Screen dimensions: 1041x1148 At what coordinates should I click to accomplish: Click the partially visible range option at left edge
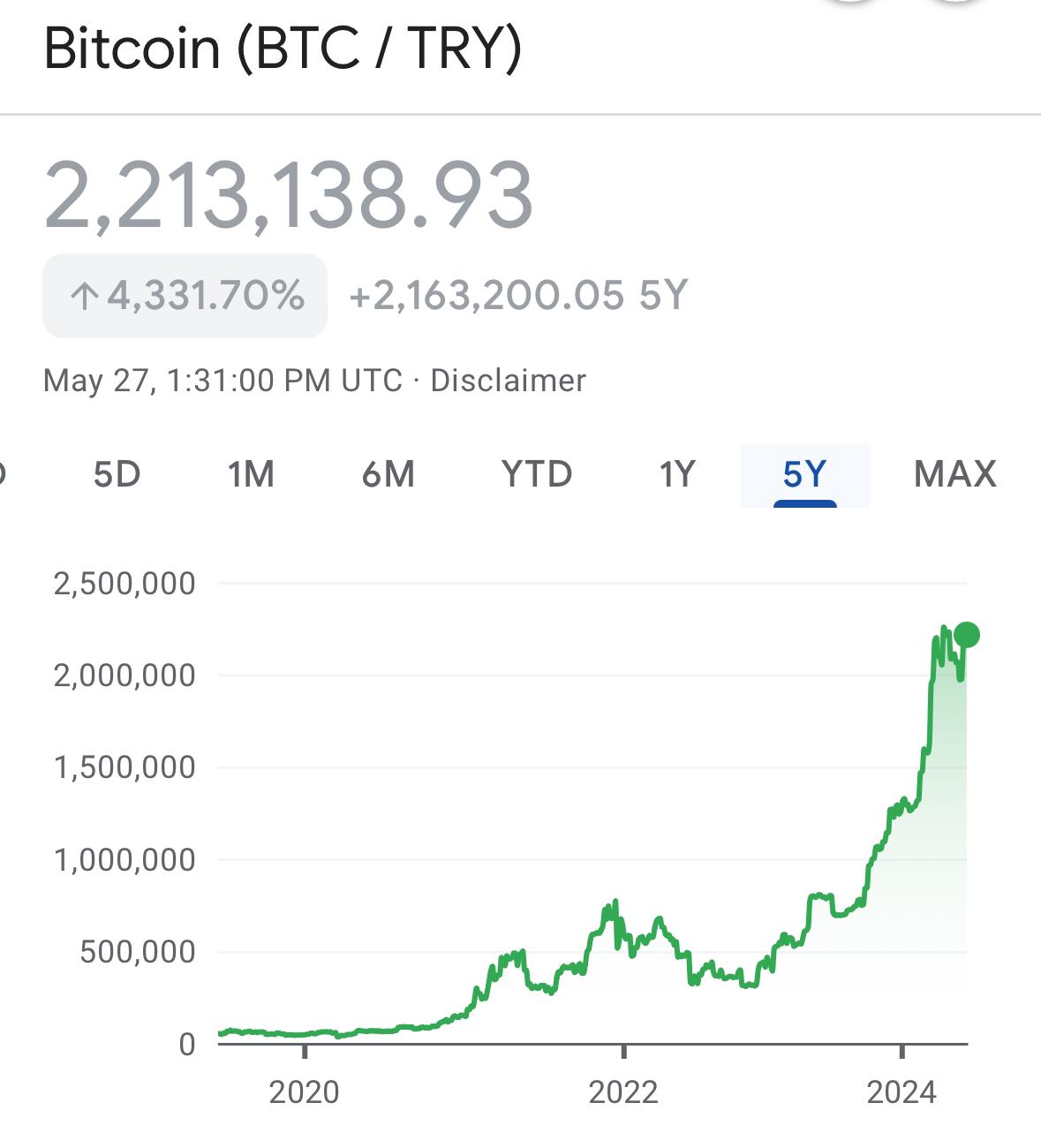pyautogui.click(x=4, y=474)
